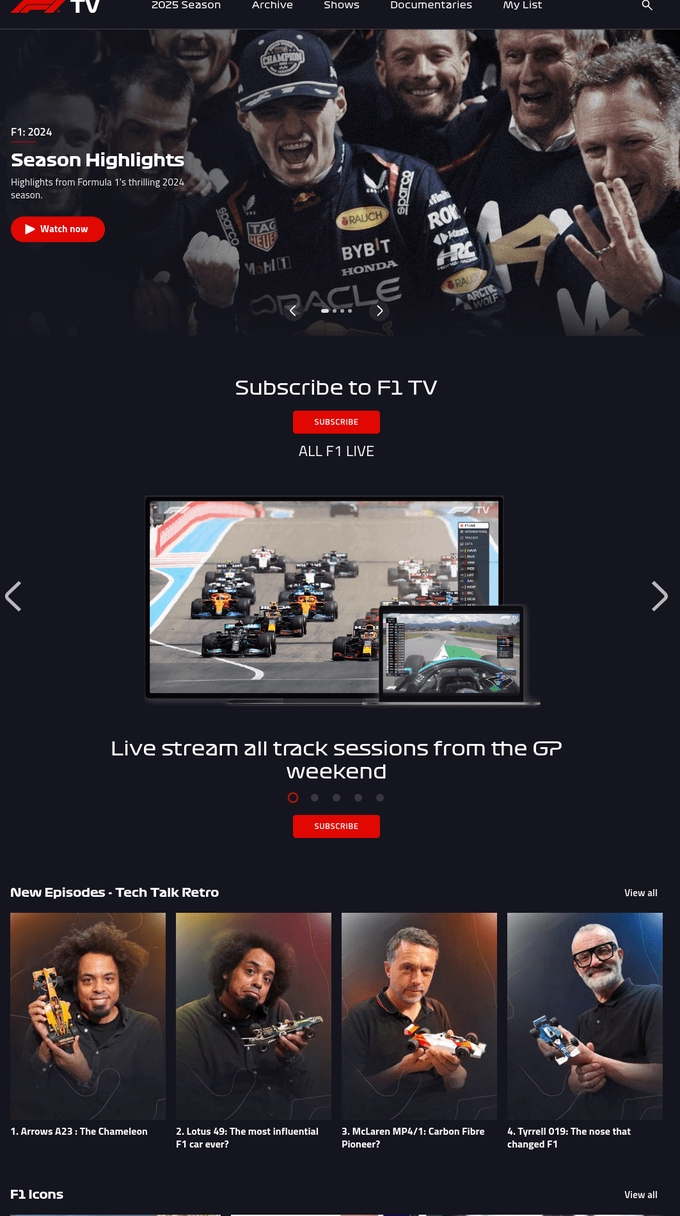
Task: Open the search icon
Action: pos(647,6)
